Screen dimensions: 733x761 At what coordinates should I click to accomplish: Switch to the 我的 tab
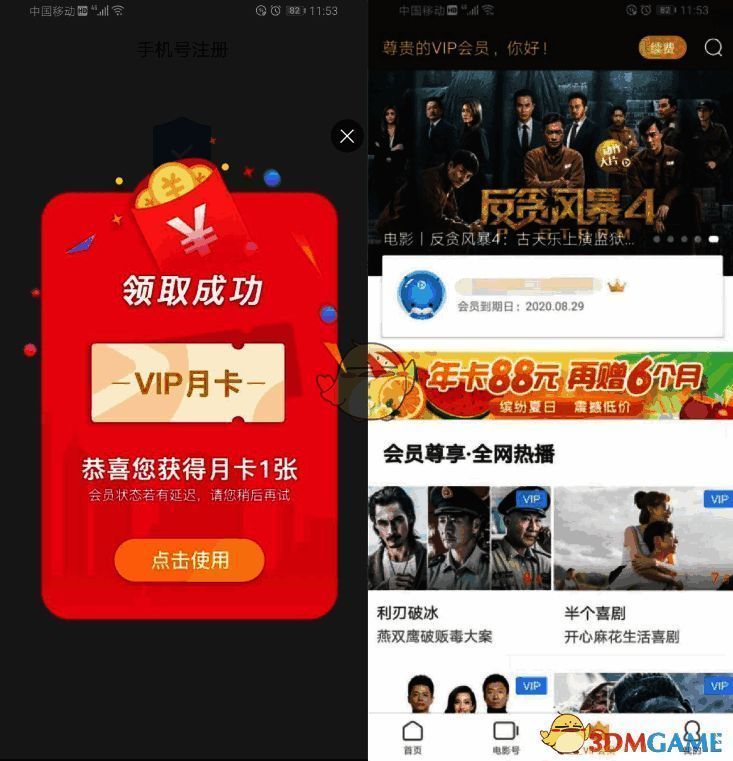(x=692, y=737)
